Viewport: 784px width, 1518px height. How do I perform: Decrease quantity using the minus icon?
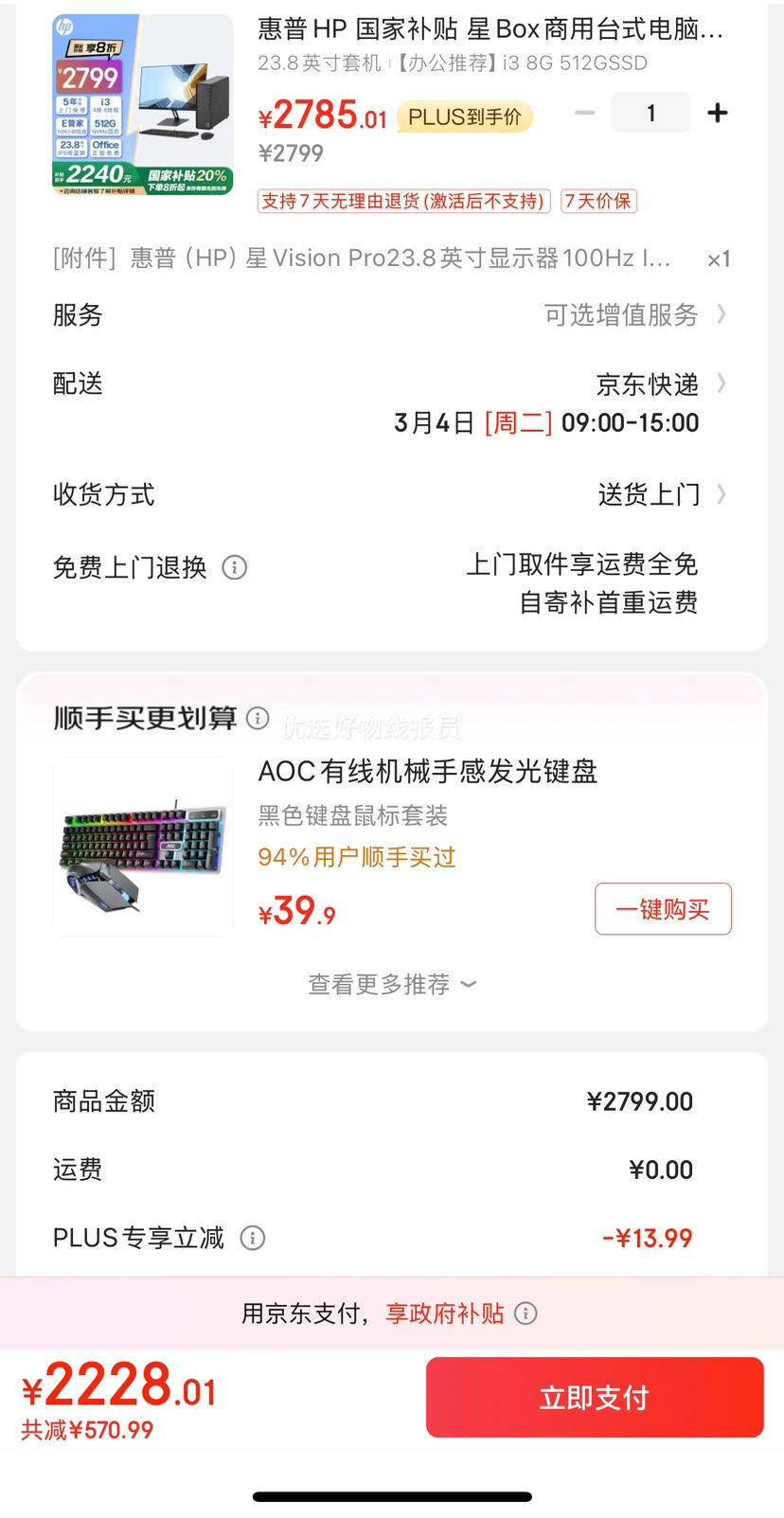tap(585, 112)
